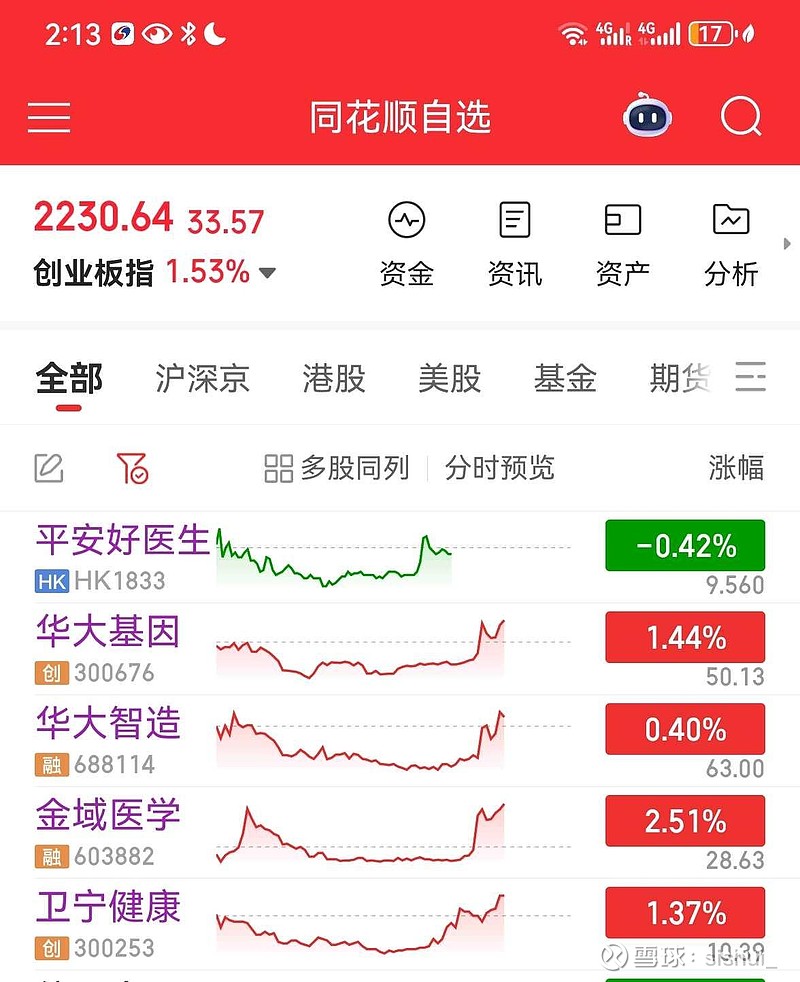
Task: Switch to the 基金 tab
Action: point(565,379)
